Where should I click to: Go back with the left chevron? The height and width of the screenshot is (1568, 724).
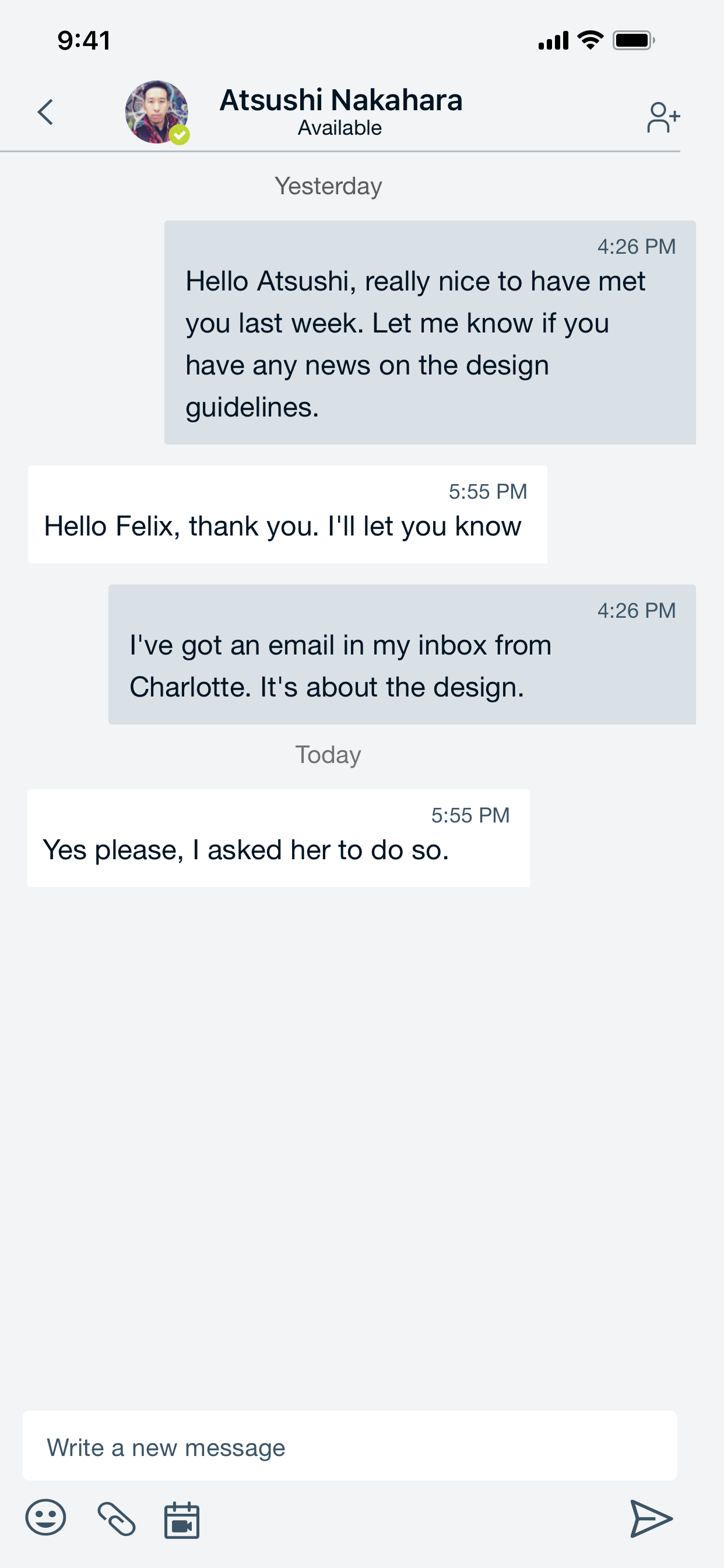(45, 112)
